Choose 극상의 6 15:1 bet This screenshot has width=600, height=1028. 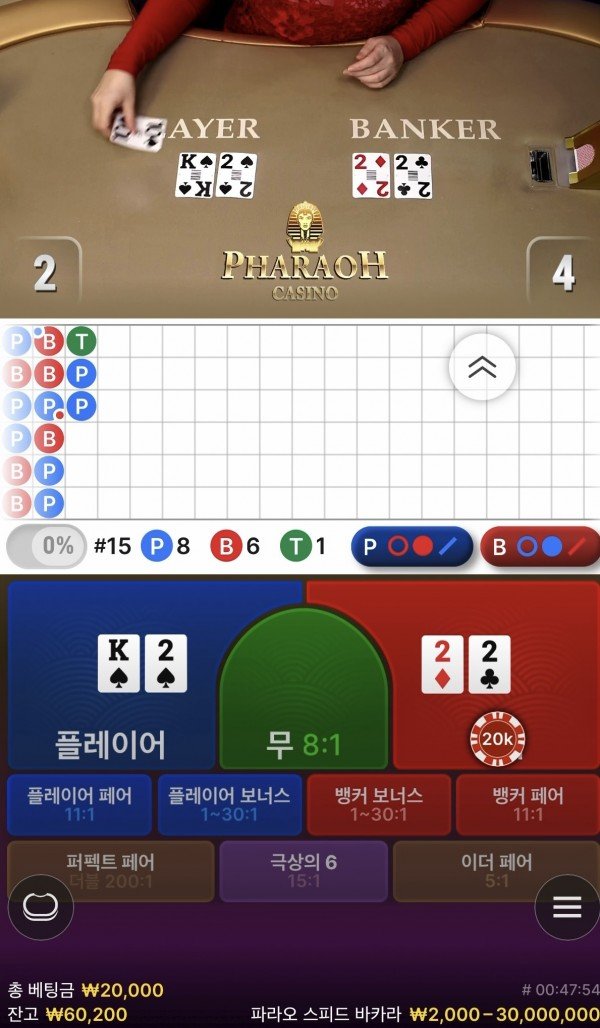point(303,871)
